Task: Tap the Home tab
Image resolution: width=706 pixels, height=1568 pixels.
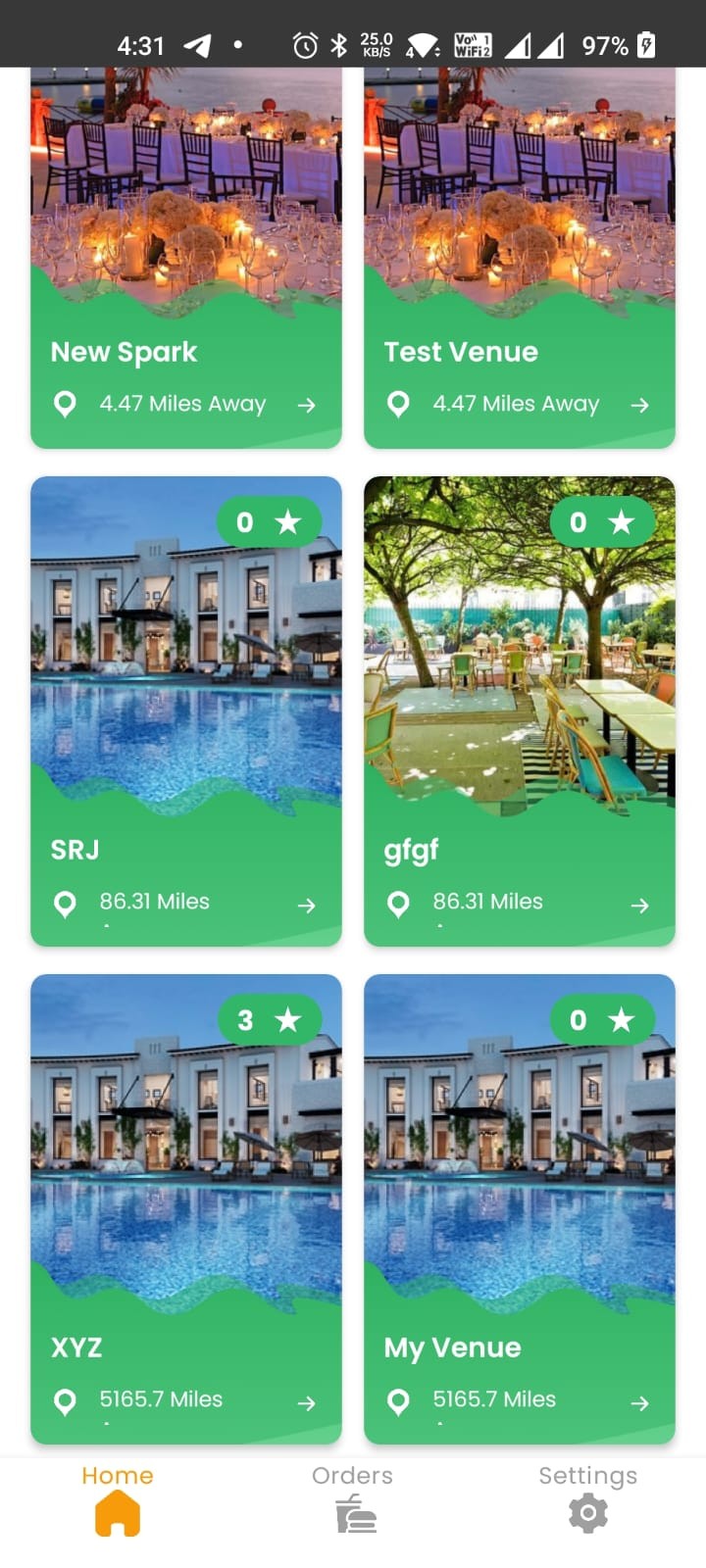Action: click(118, 1499)
